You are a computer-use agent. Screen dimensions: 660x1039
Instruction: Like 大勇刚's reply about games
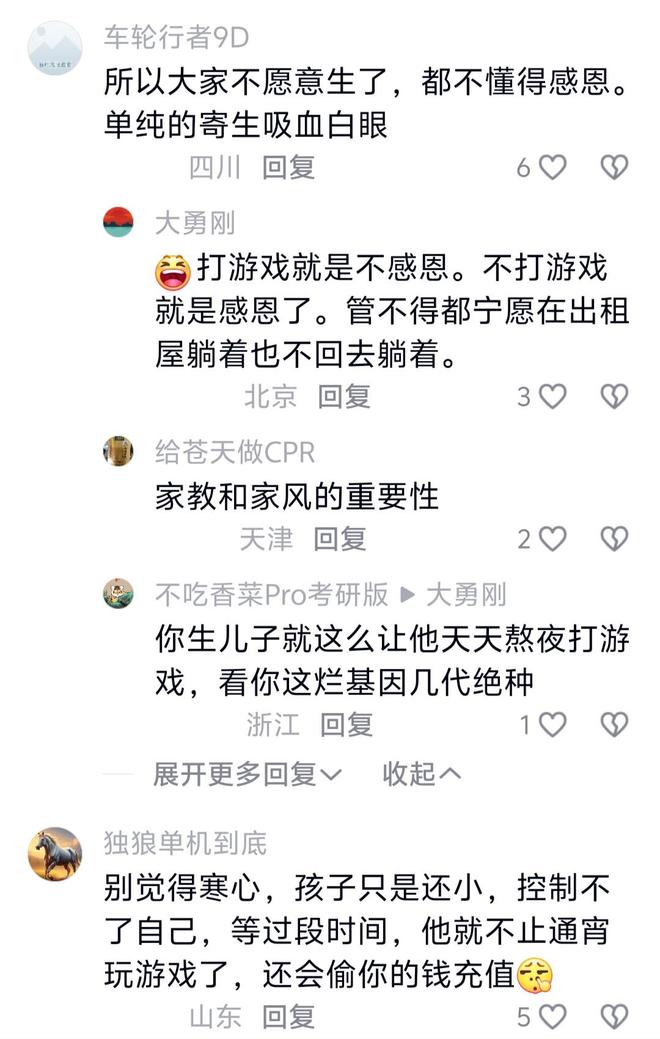coord(552,397)
